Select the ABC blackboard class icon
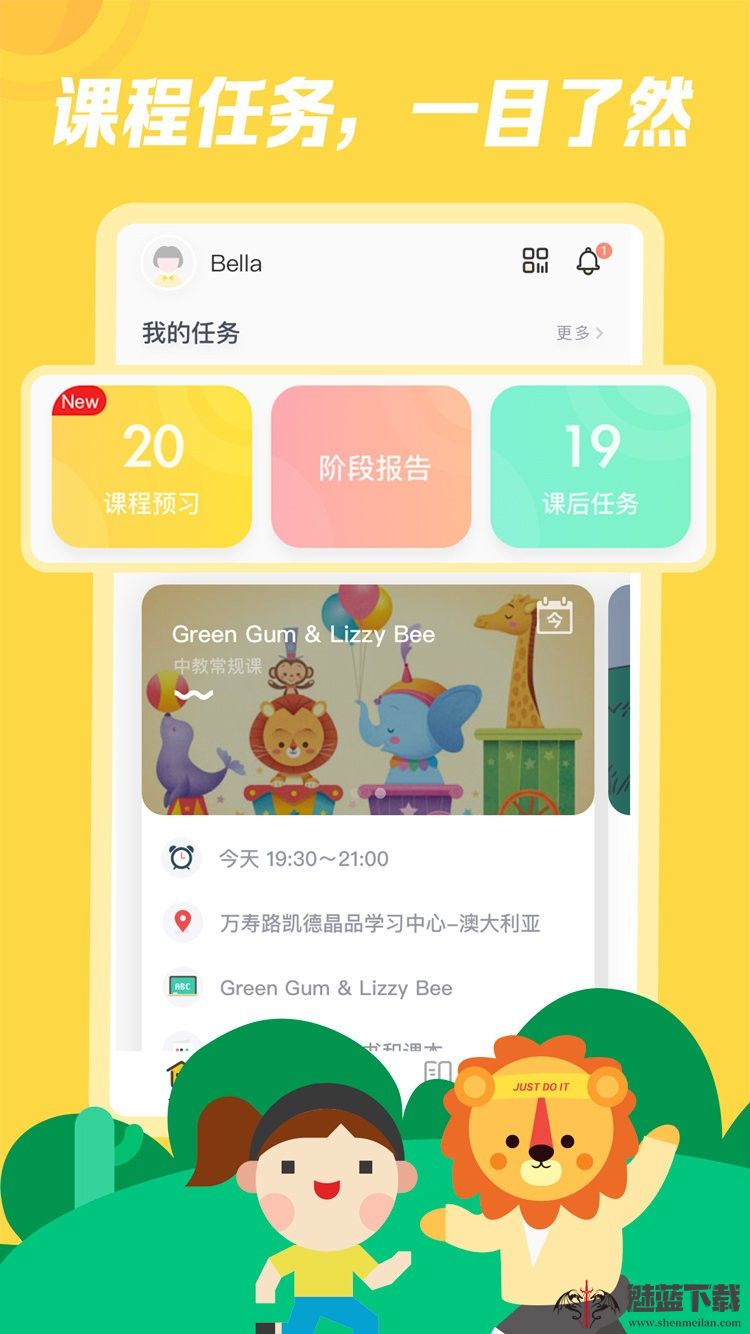Screen dimensions: 750x1334 [x=181, y=988]
